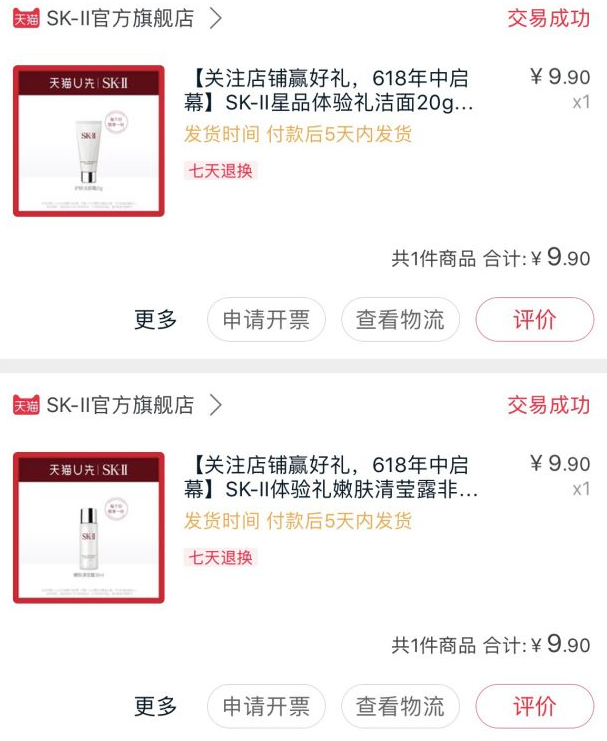Viewport: 607px width, 741px height.
Task: Review (评价) the 清莹露 order
Action: (534, 706)
